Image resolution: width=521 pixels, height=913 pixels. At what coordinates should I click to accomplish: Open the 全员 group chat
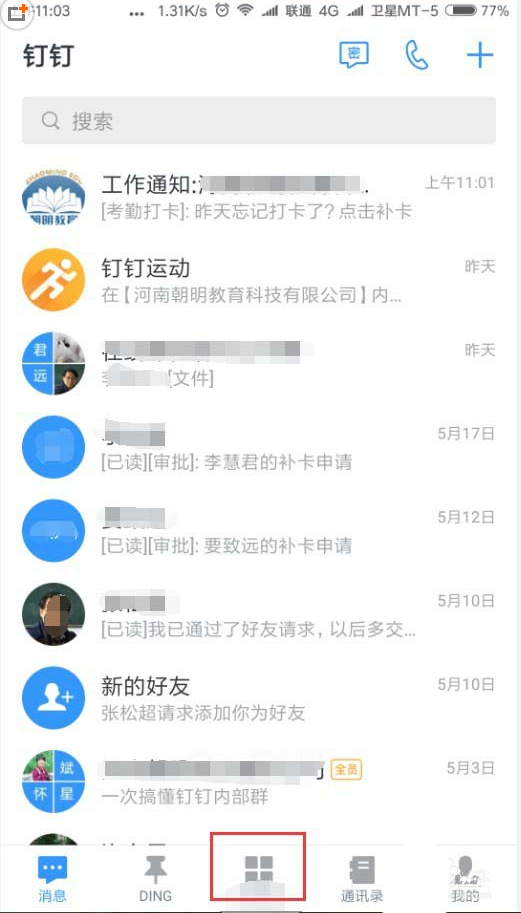point(260,780)
